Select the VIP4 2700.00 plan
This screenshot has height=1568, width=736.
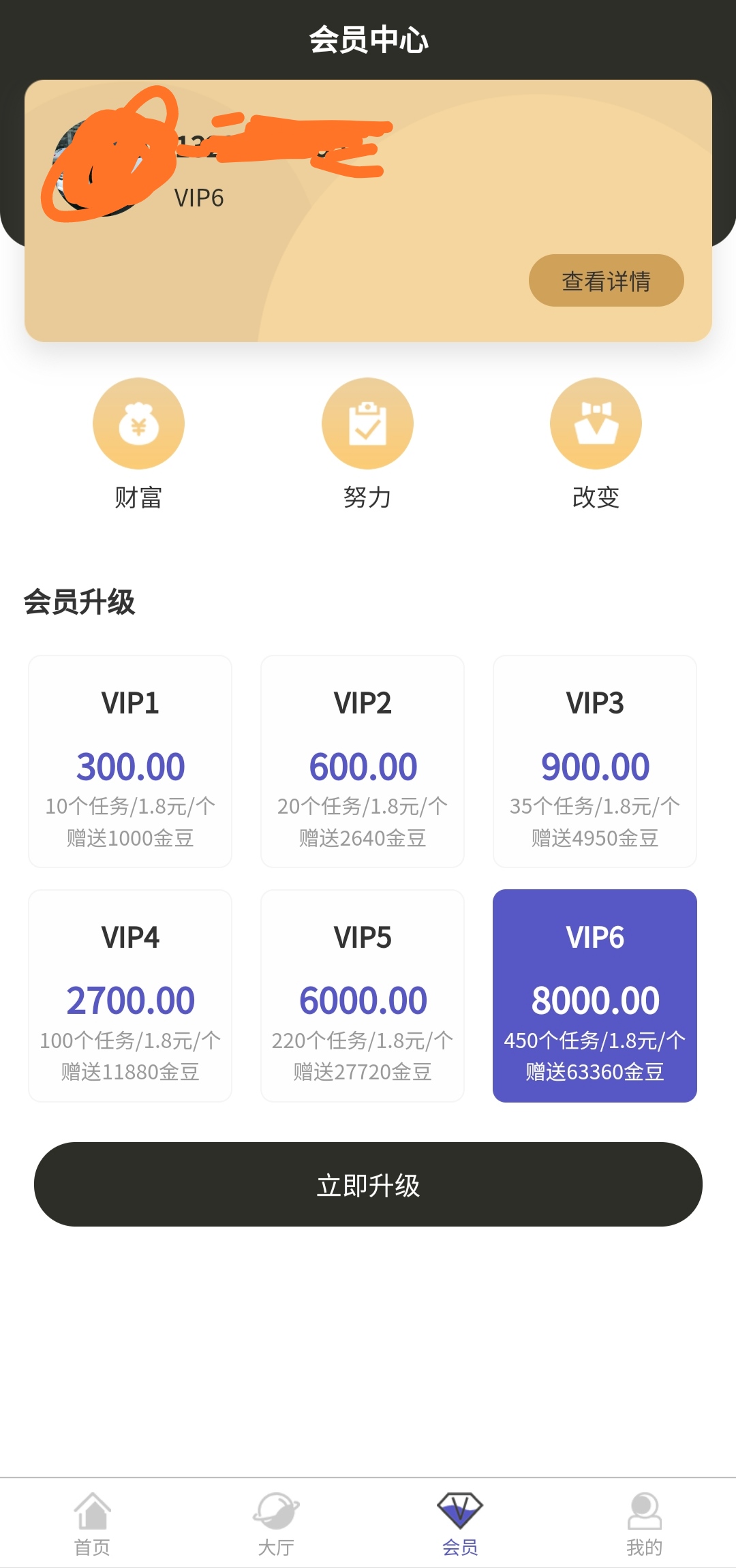[x=130, y=996]
